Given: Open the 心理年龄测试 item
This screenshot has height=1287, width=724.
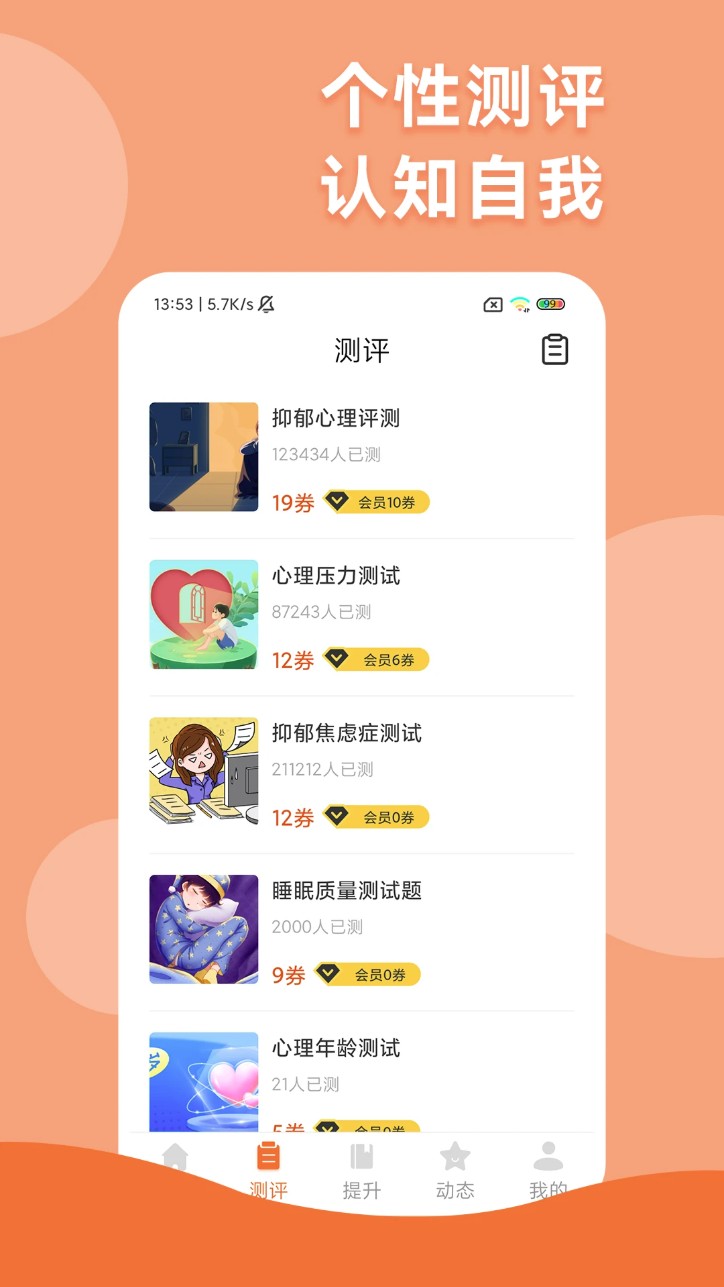Looking at the screenshot, I should point(333,1049).
